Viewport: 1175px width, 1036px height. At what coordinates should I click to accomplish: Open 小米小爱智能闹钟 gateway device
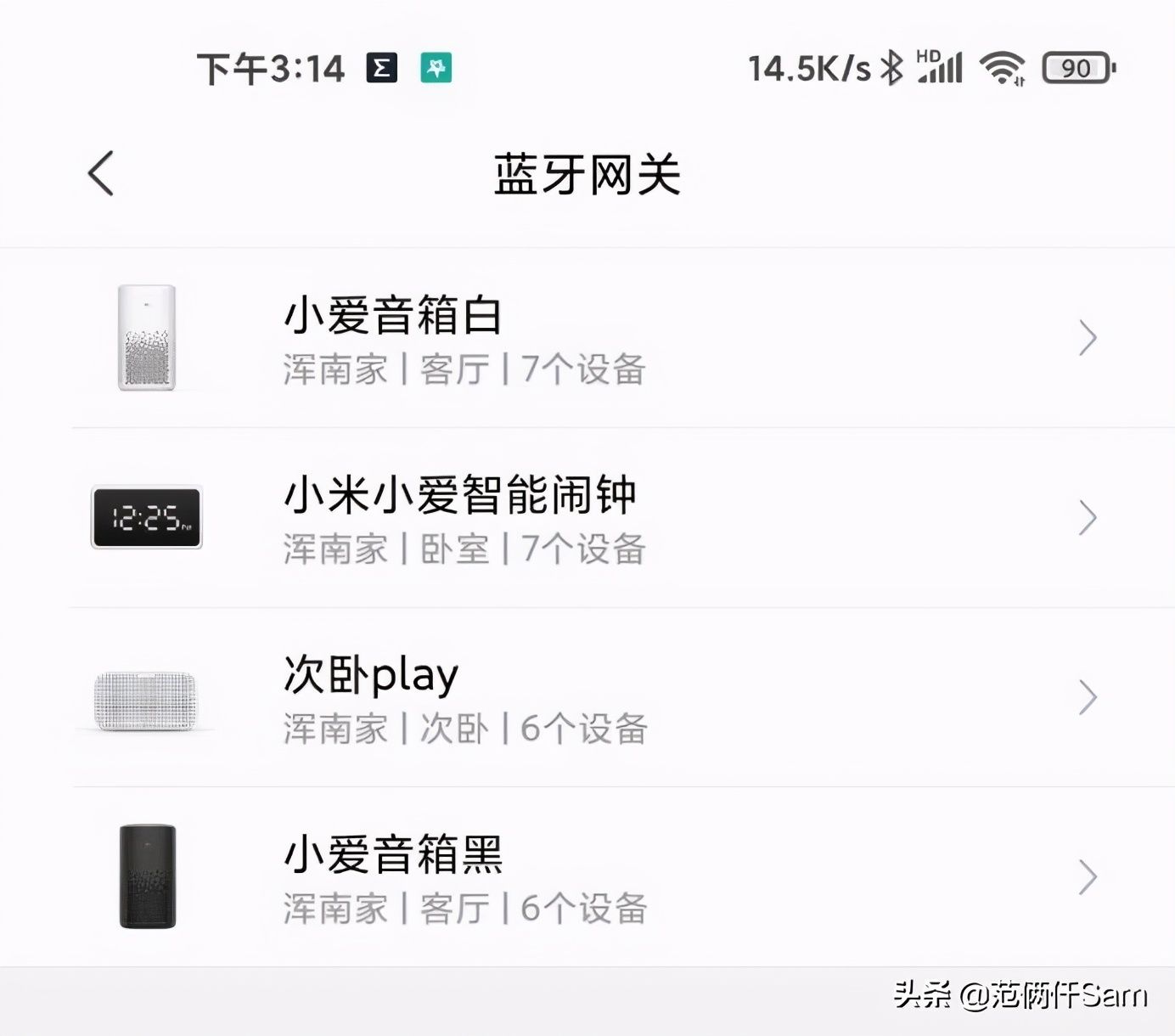point(586,518)
